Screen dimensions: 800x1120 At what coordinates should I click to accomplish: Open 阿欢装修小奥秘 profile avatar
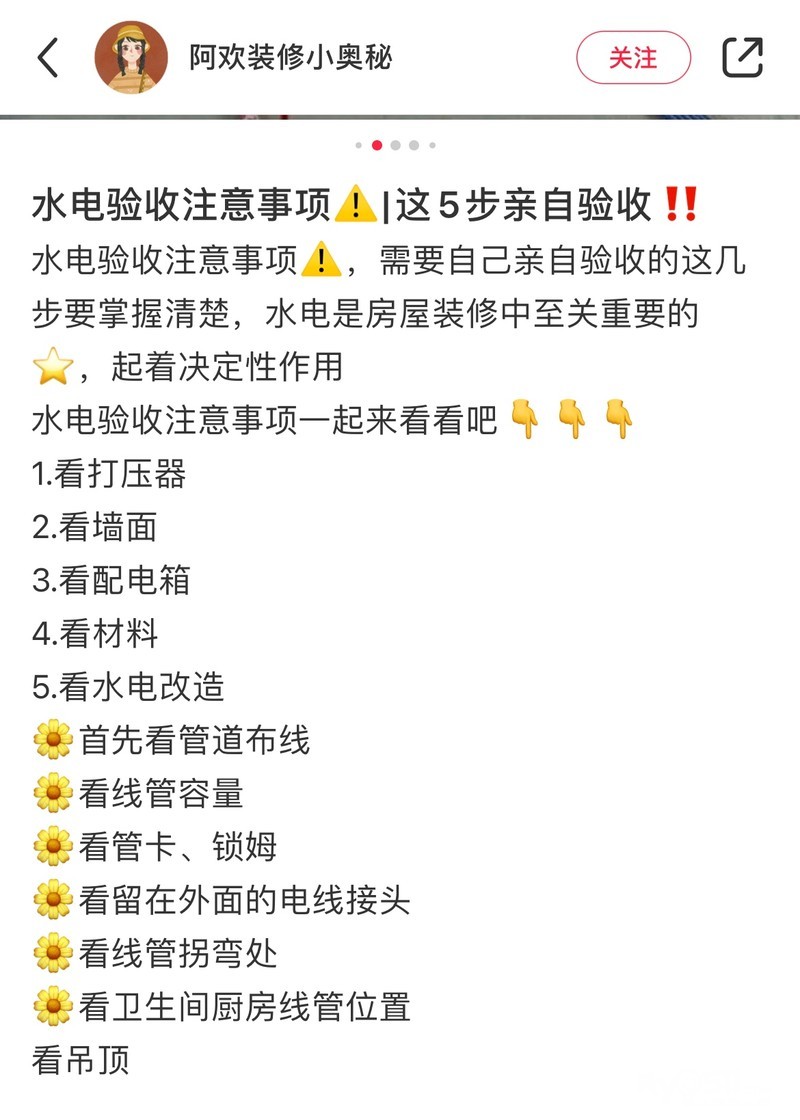(x=131, y=57)
